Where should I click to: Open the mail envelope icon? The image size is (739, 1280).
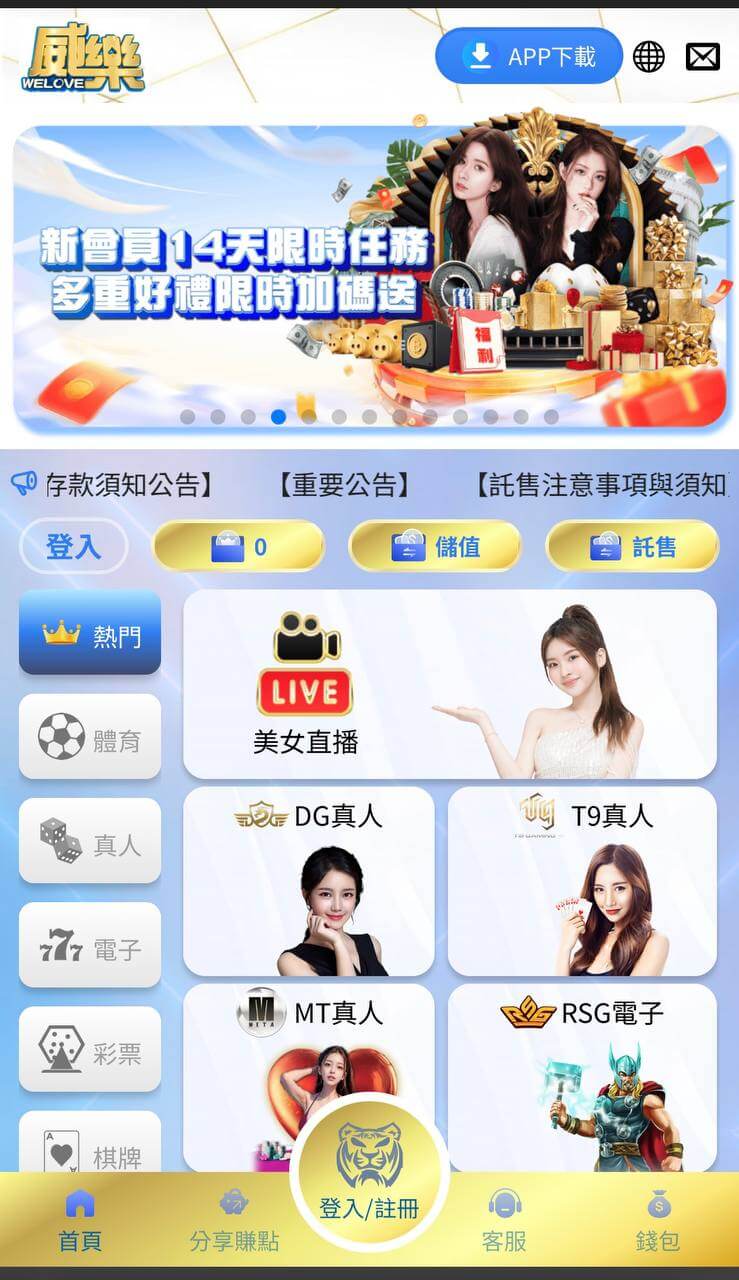click(x=703, y=57)
